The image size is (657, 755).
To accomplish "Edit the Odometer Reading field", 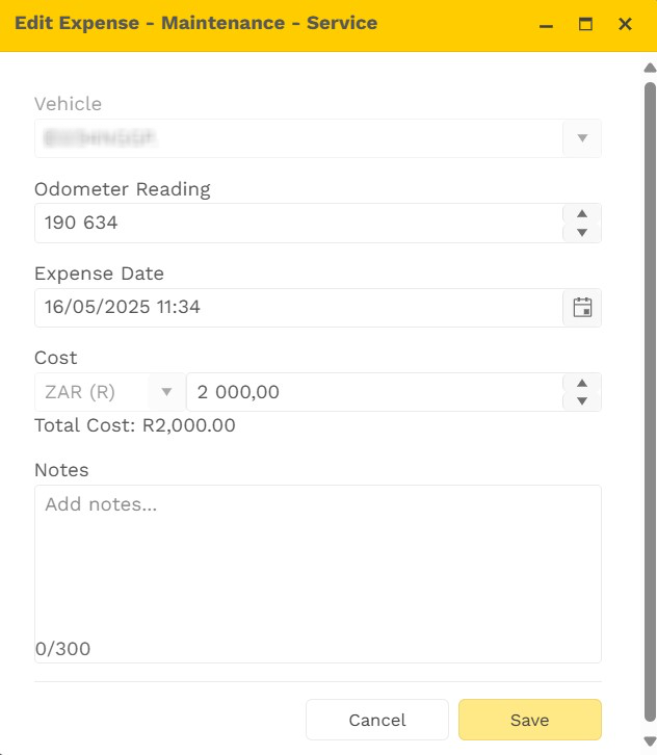I will pos(298,223).
